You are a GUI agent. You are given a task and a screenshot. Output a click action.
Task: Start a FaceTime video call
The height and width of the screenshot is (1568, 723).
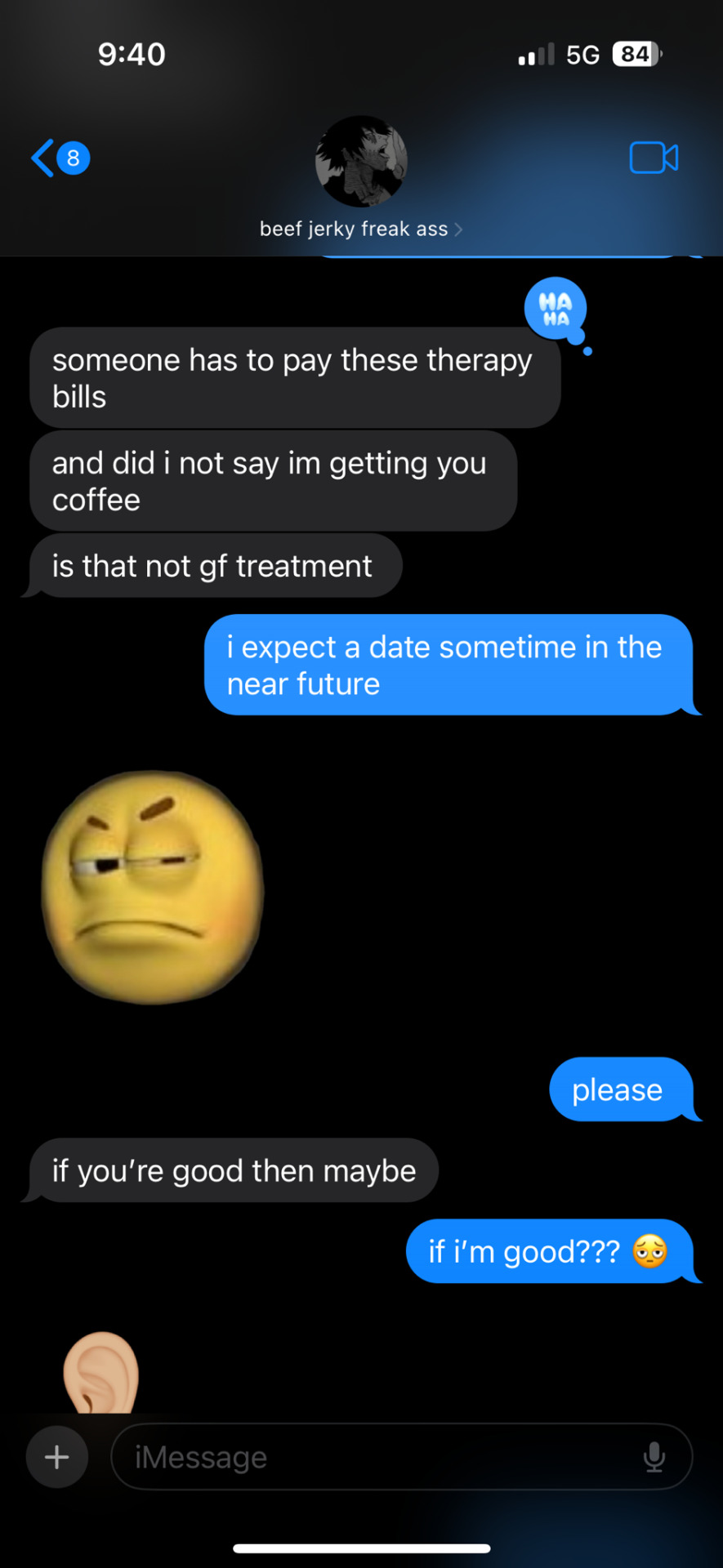pyautogui.click(x=654, y=158)
